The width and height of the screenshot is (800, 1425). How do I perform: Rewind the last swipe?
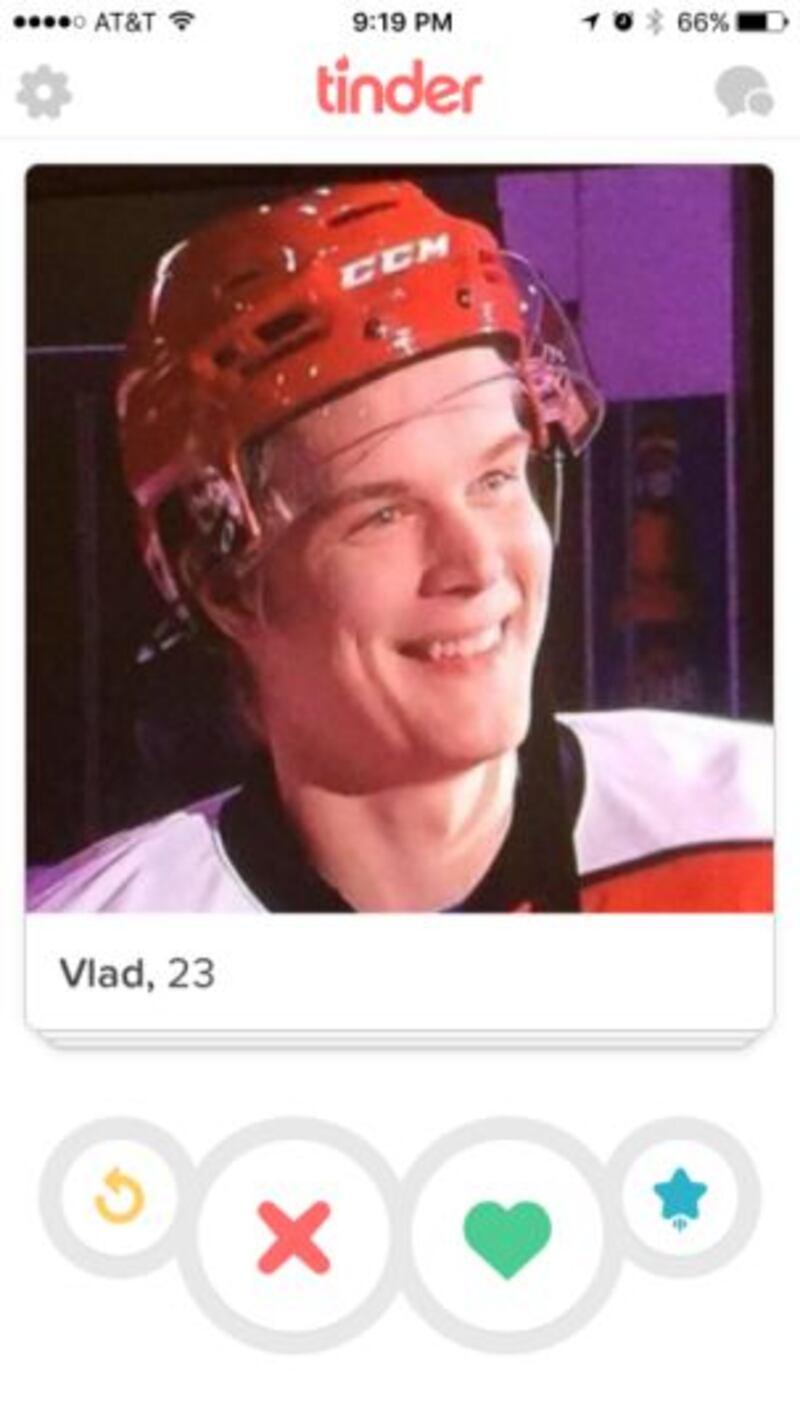pyautogui.click(x=119, y=1197)
